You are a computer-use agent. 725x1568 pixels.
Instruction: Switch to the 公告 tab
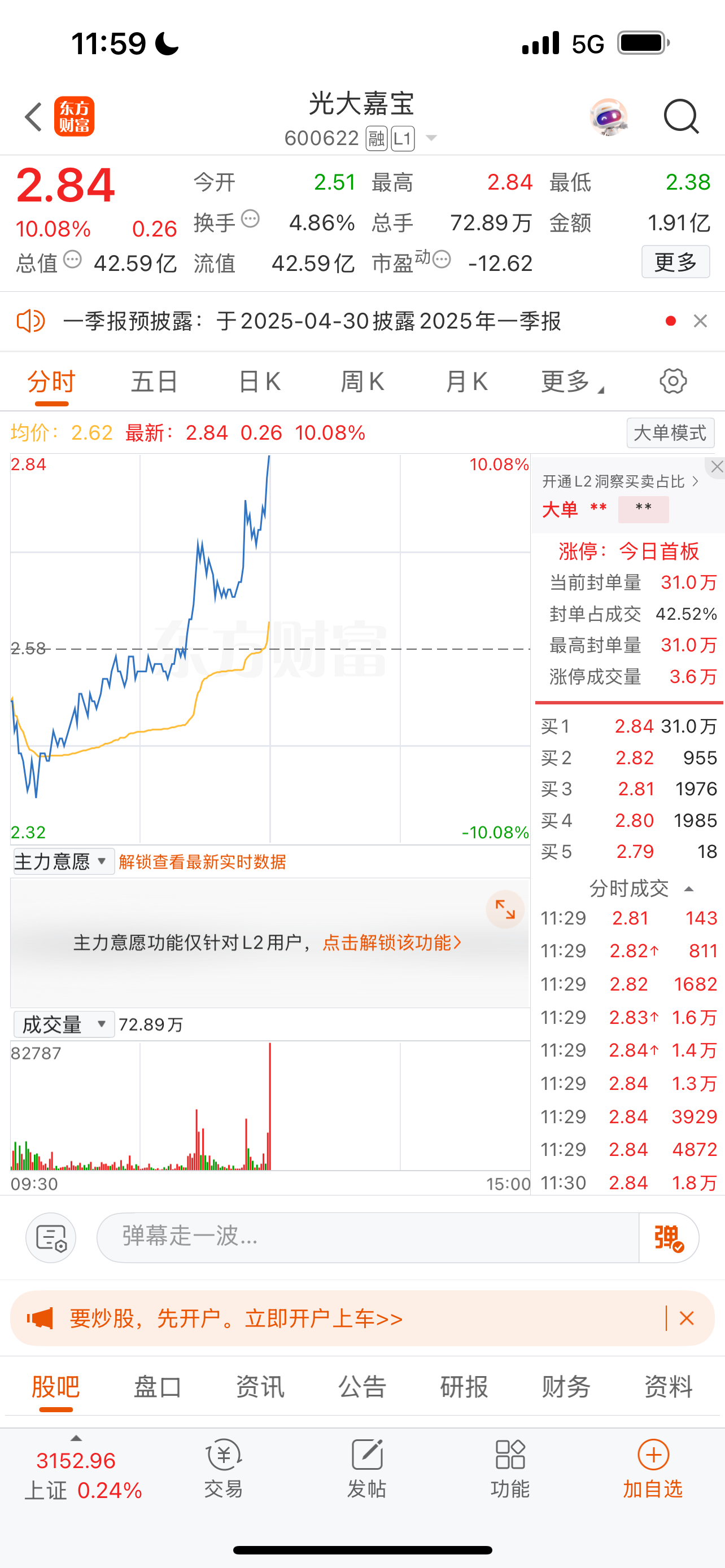[362, 1387]
